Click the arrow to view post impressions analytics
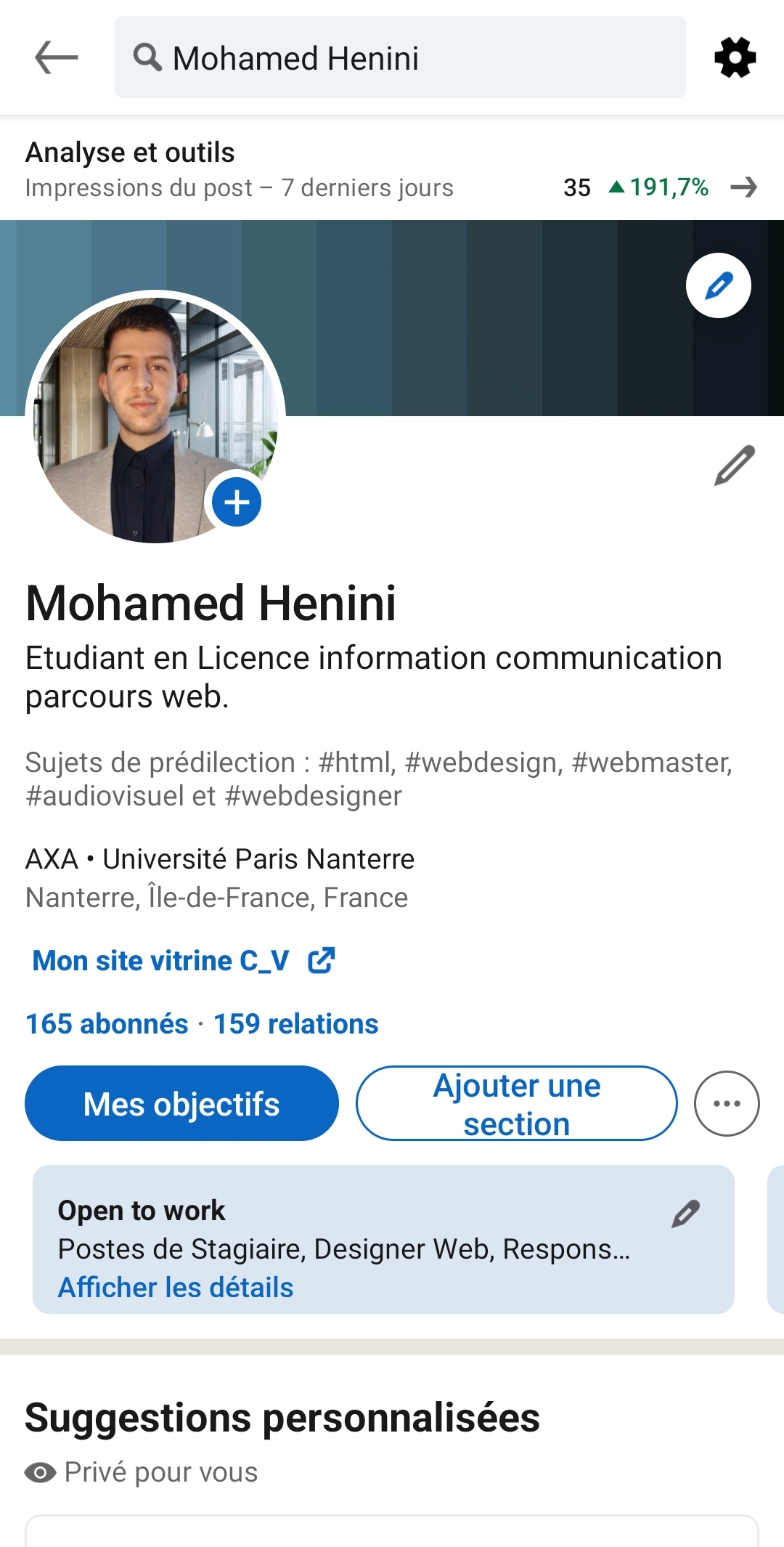The image size is (784, 1547). [745, 187]
